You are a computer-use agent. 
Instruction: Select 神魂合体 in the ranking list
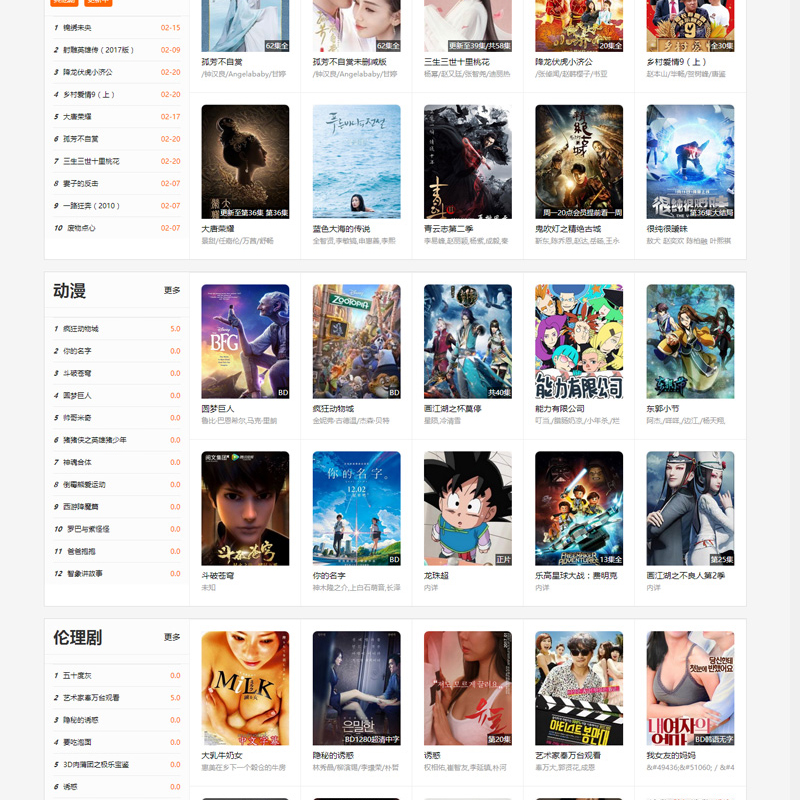click(82, 462)
